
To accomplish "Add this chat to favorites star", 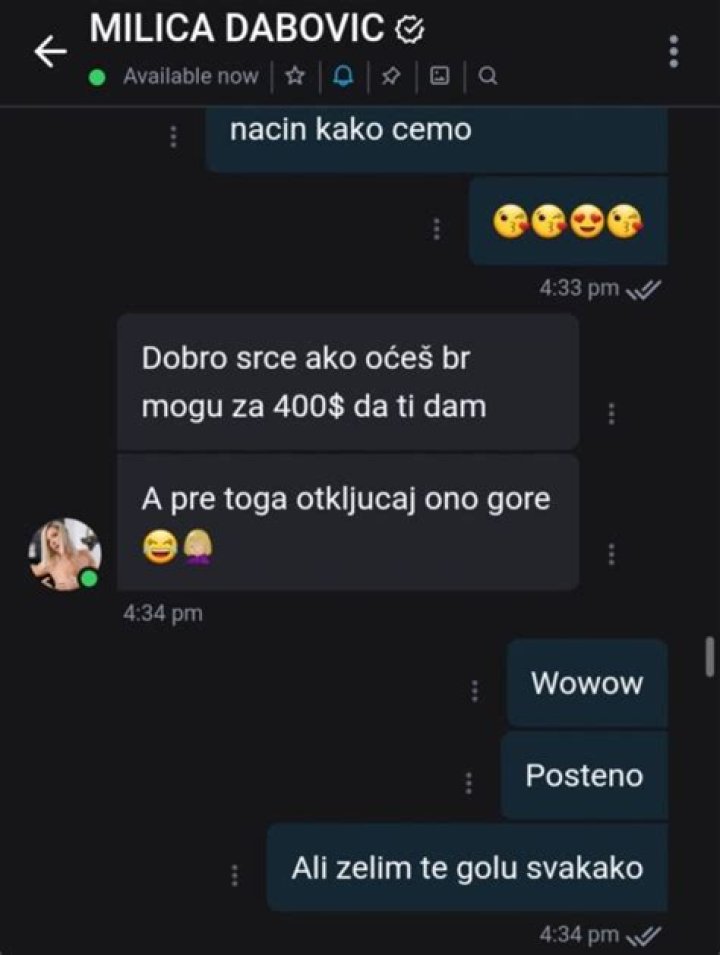I will click(x=295, y=76).
